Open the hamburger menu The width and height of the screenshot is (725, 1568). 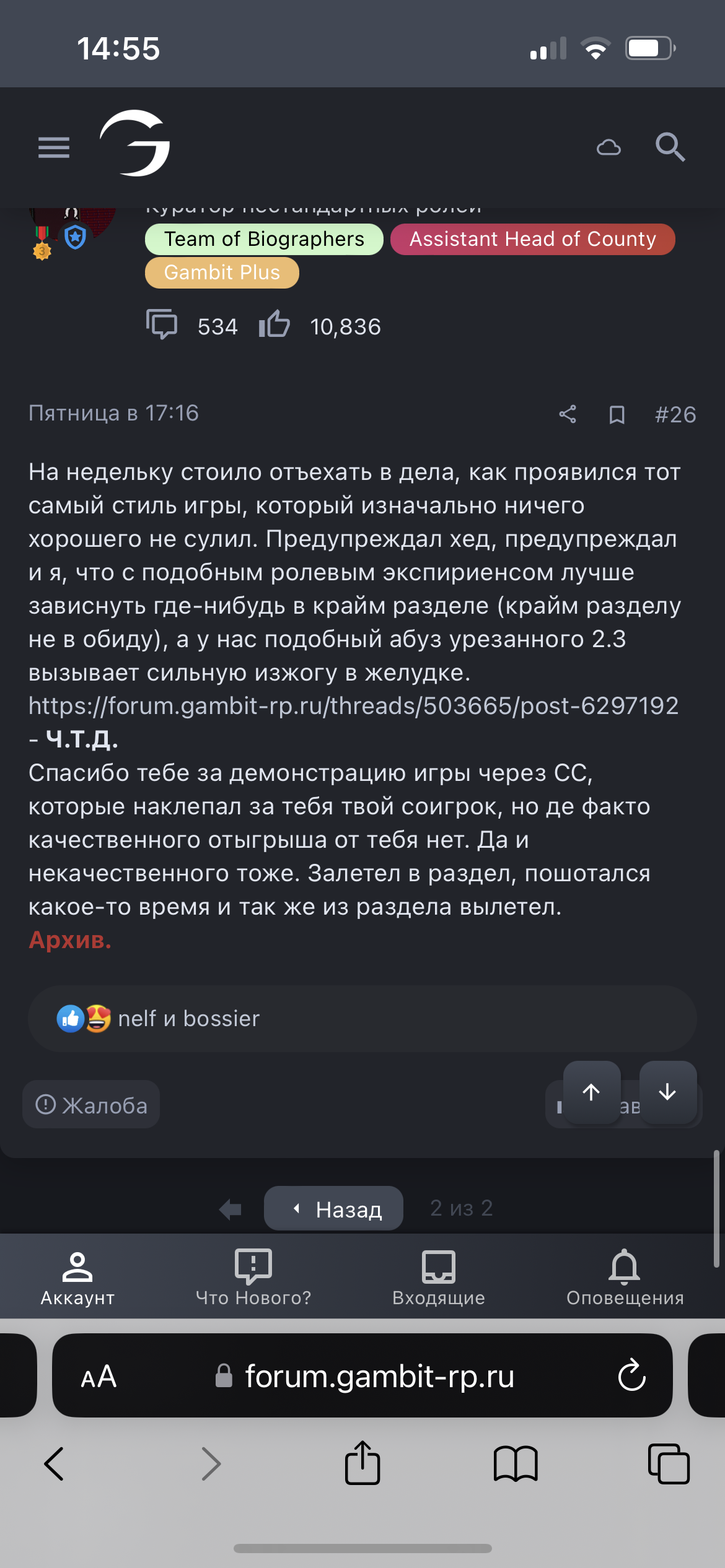pos(54,147)
